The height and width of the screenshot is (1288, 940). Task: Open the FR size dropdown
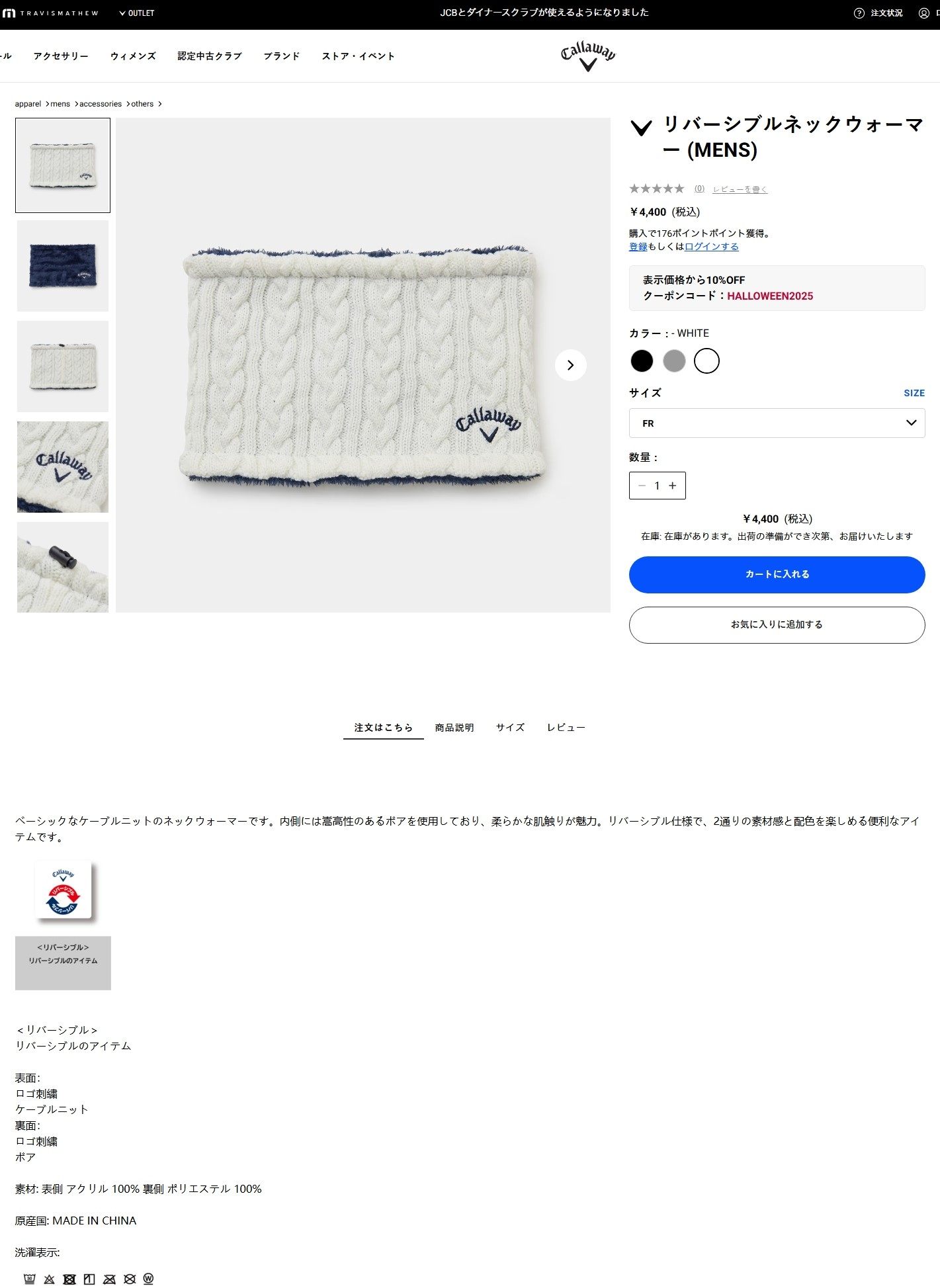click(777, 423)
